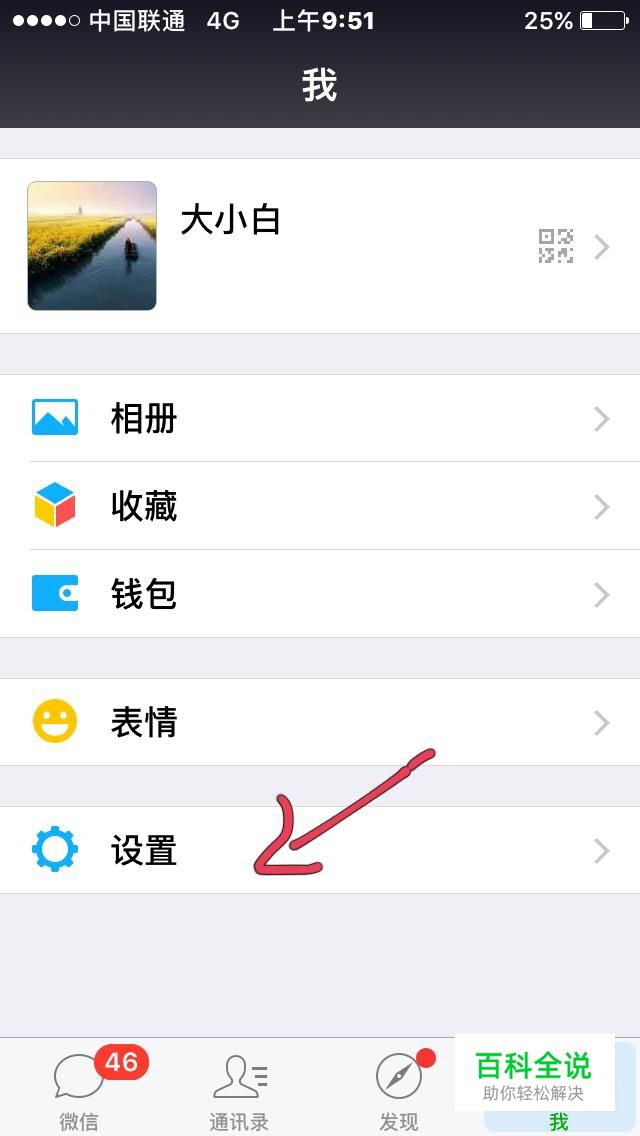640x1136 pixels.
Task: Open 钱包 wallet
Action: (x=320, y=594)
